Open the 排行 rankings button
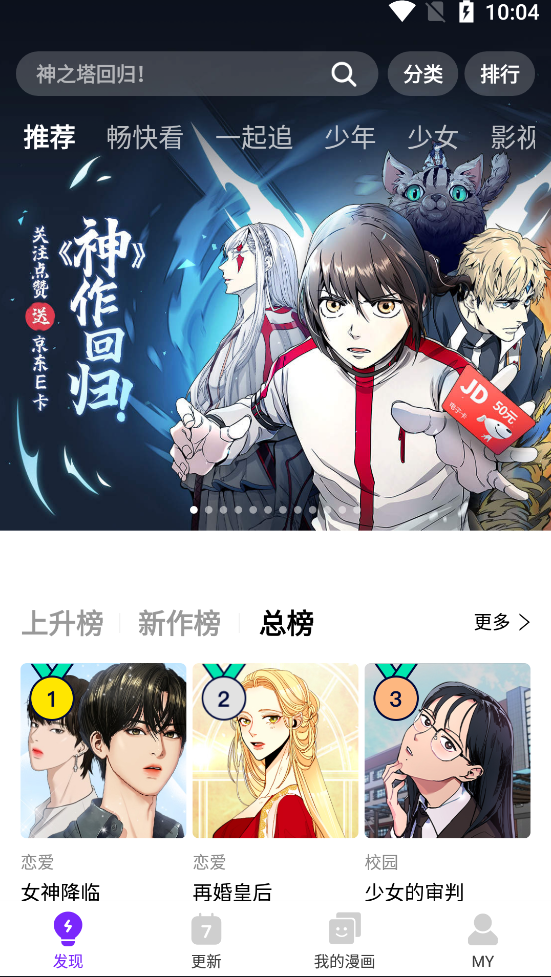The height and width of the screenshot is (977, 551). pyautogui.click(x=500, y=74)
